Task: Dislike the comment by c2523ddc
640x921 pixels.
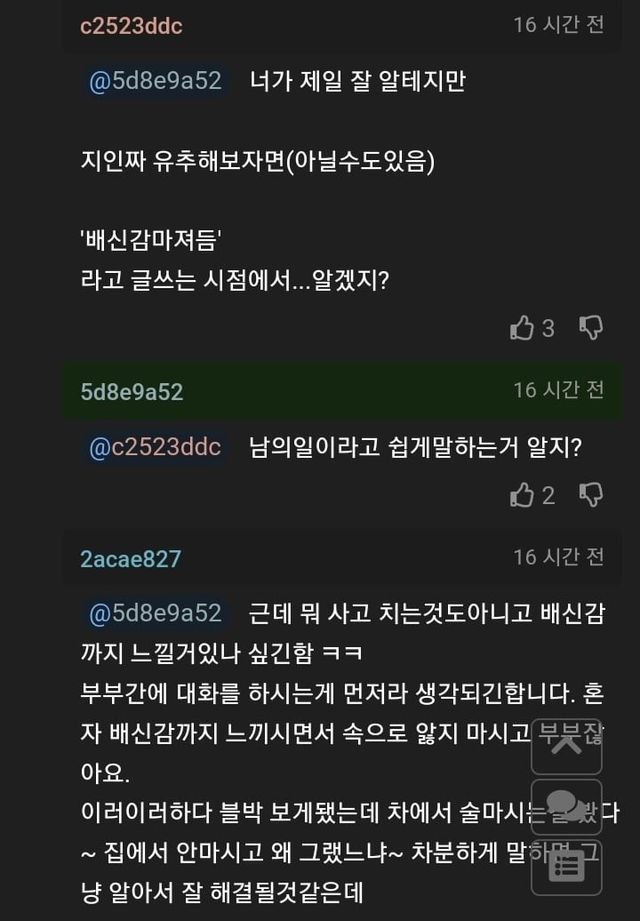Action: [592, 327]
